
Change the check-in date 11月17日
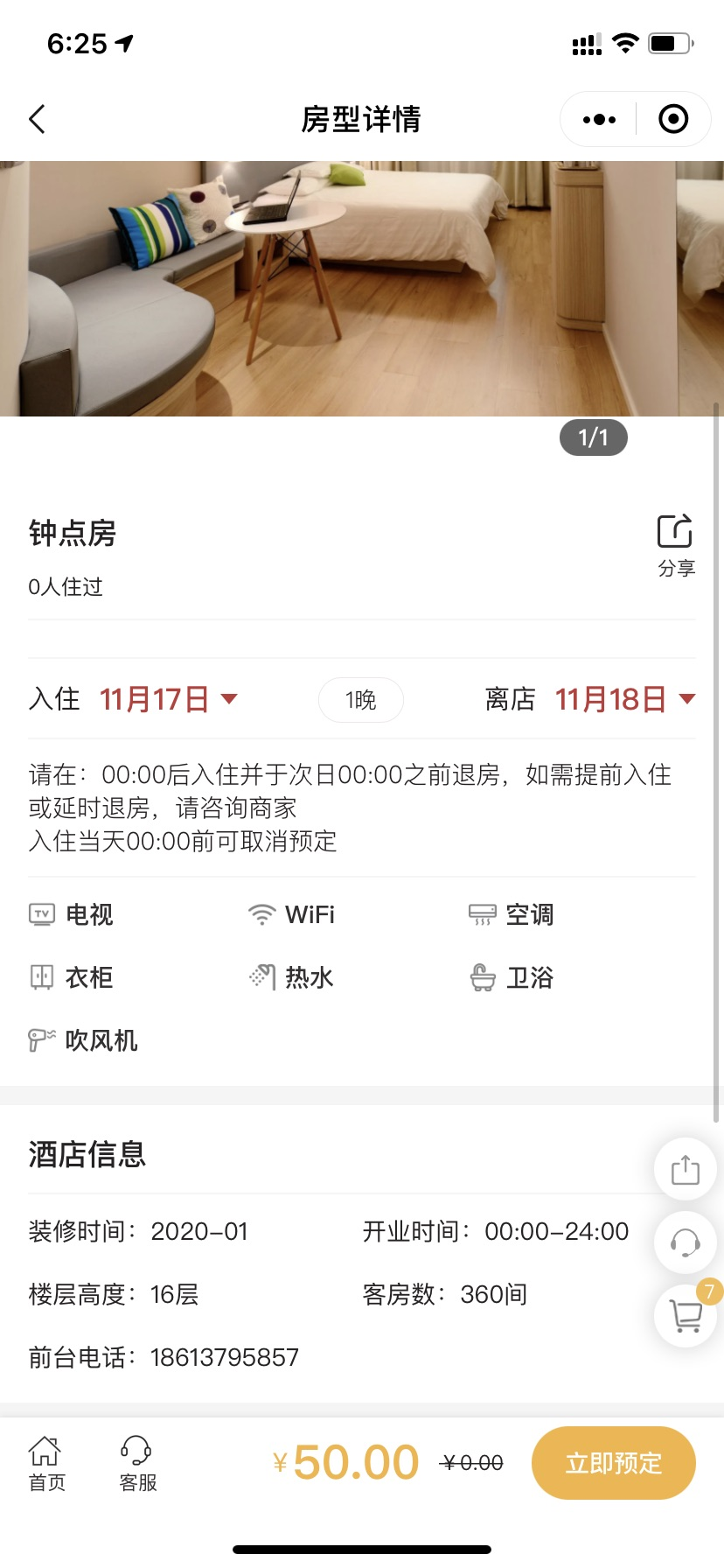(x=168, y=699)
